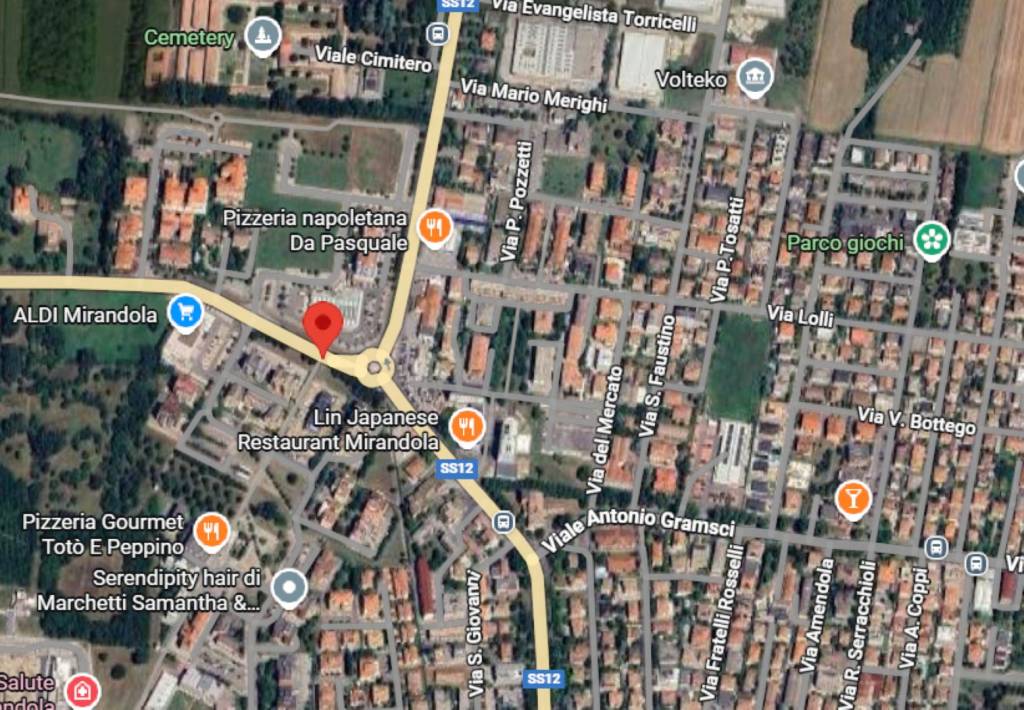The image size is (1024, 710).
Task: Tap the Cemetery place marker
Action: click(262, 36)
